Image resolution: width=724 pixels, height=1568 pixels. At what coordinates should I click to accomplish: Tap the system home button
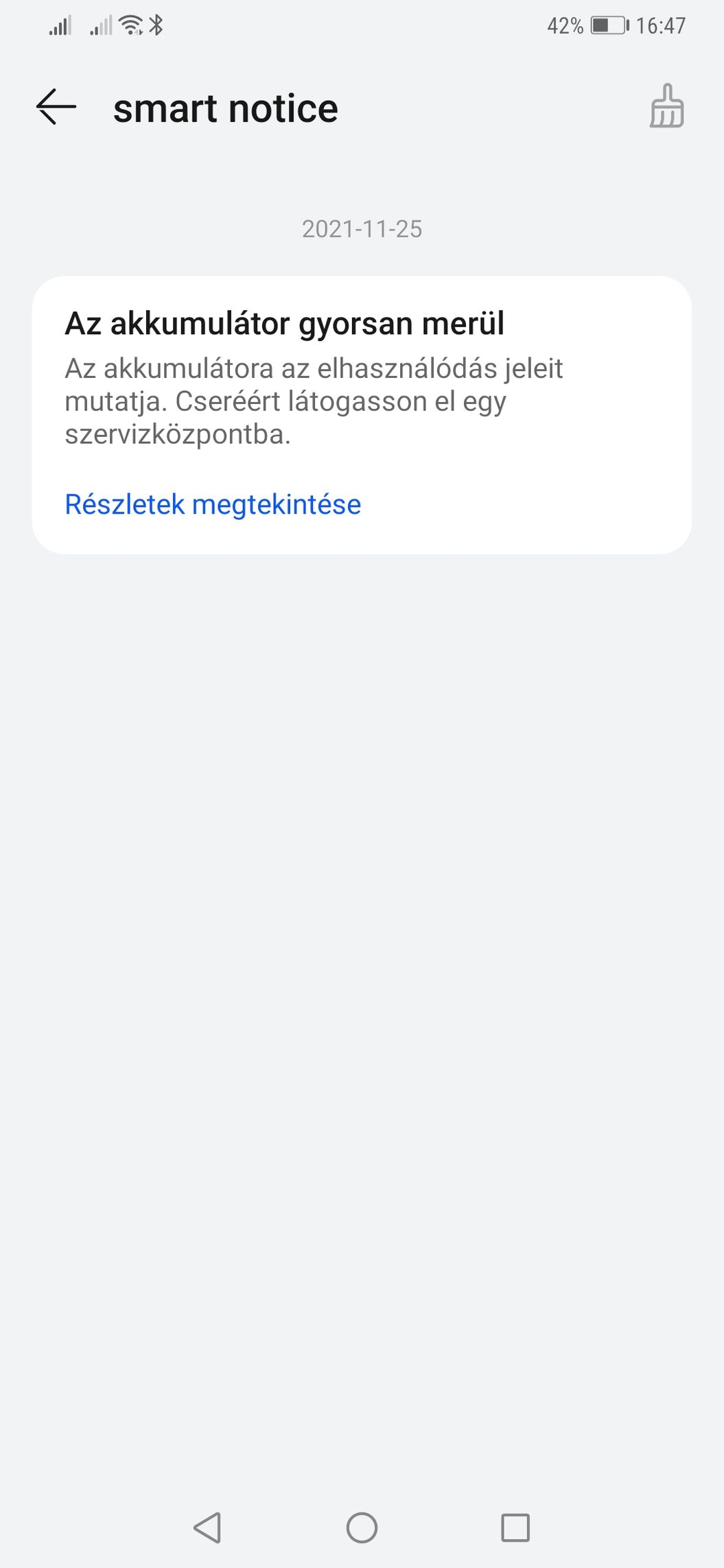click(x=362, y=1528)
